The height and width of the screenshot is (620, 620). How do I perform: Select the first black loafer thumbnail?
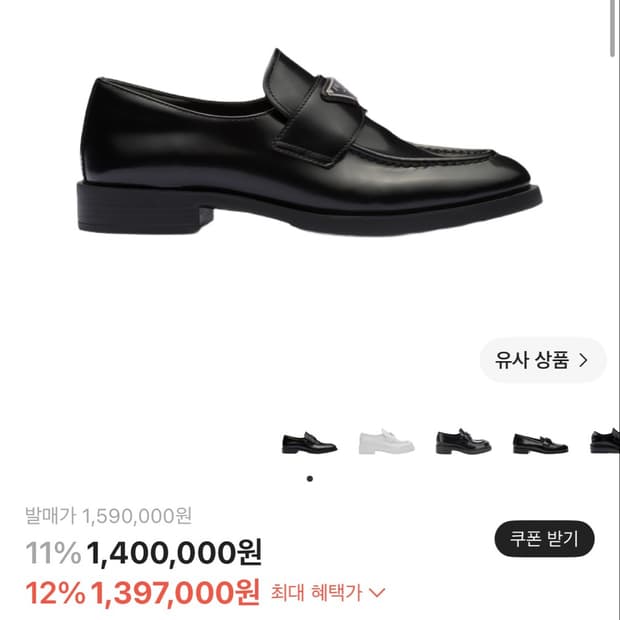pyautogui.click(x=309, y=443)
